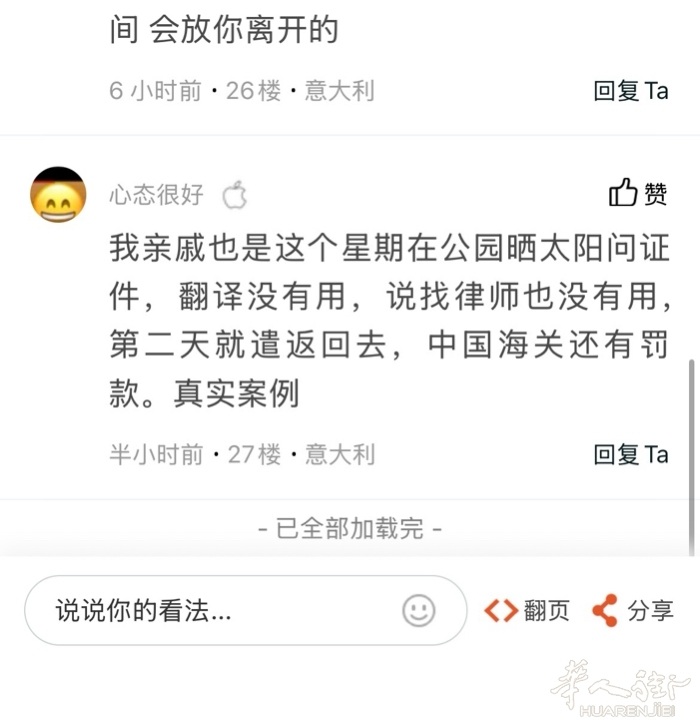Open the emoji picker in comment box

click(x=419, y=610)
